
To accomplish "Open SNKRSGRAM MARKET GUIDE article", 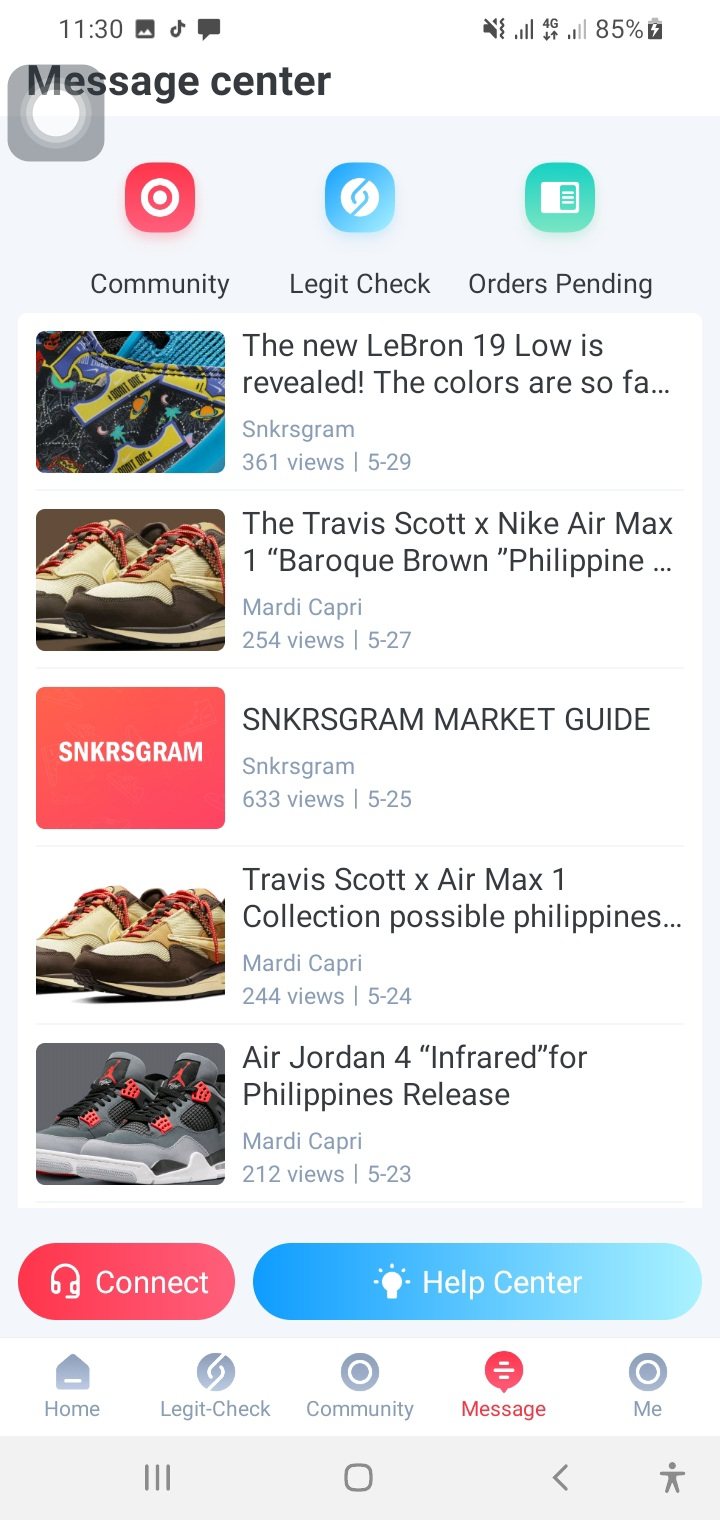I will pyautogui.click(x=360, y=758).
